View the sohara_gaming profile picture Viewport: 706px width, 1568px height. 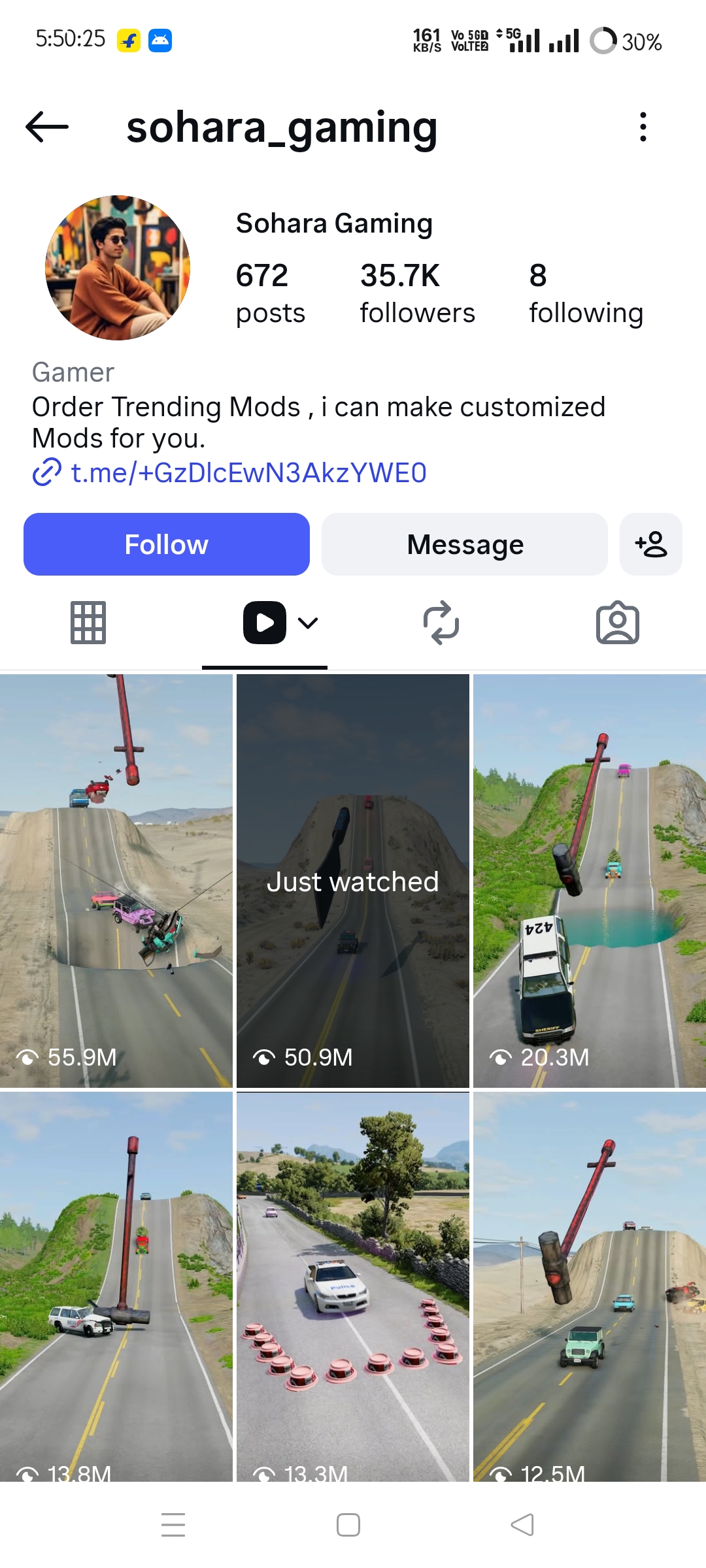tap(118, 268)
